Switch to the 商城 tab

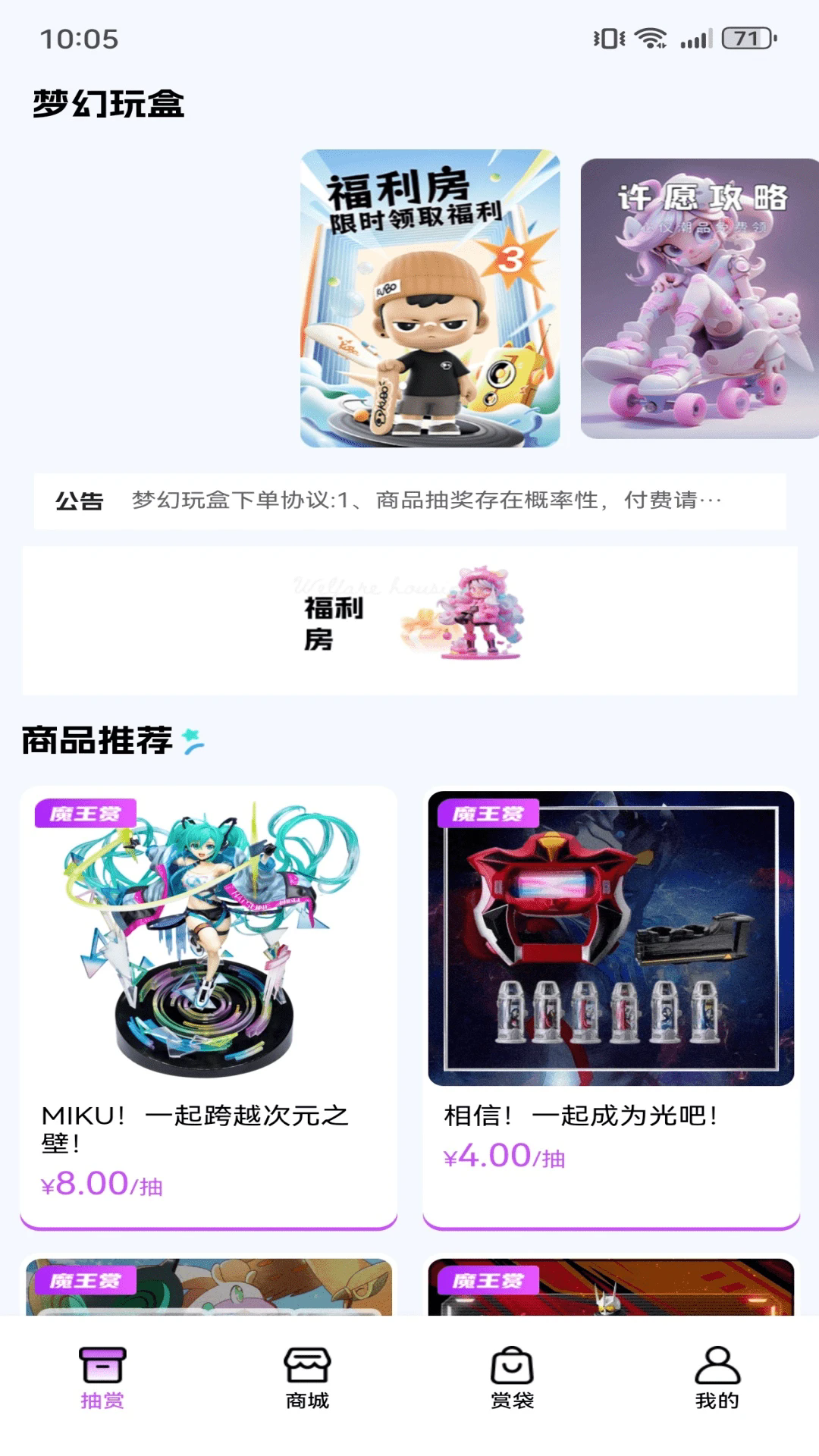[x=307, y=1377]
